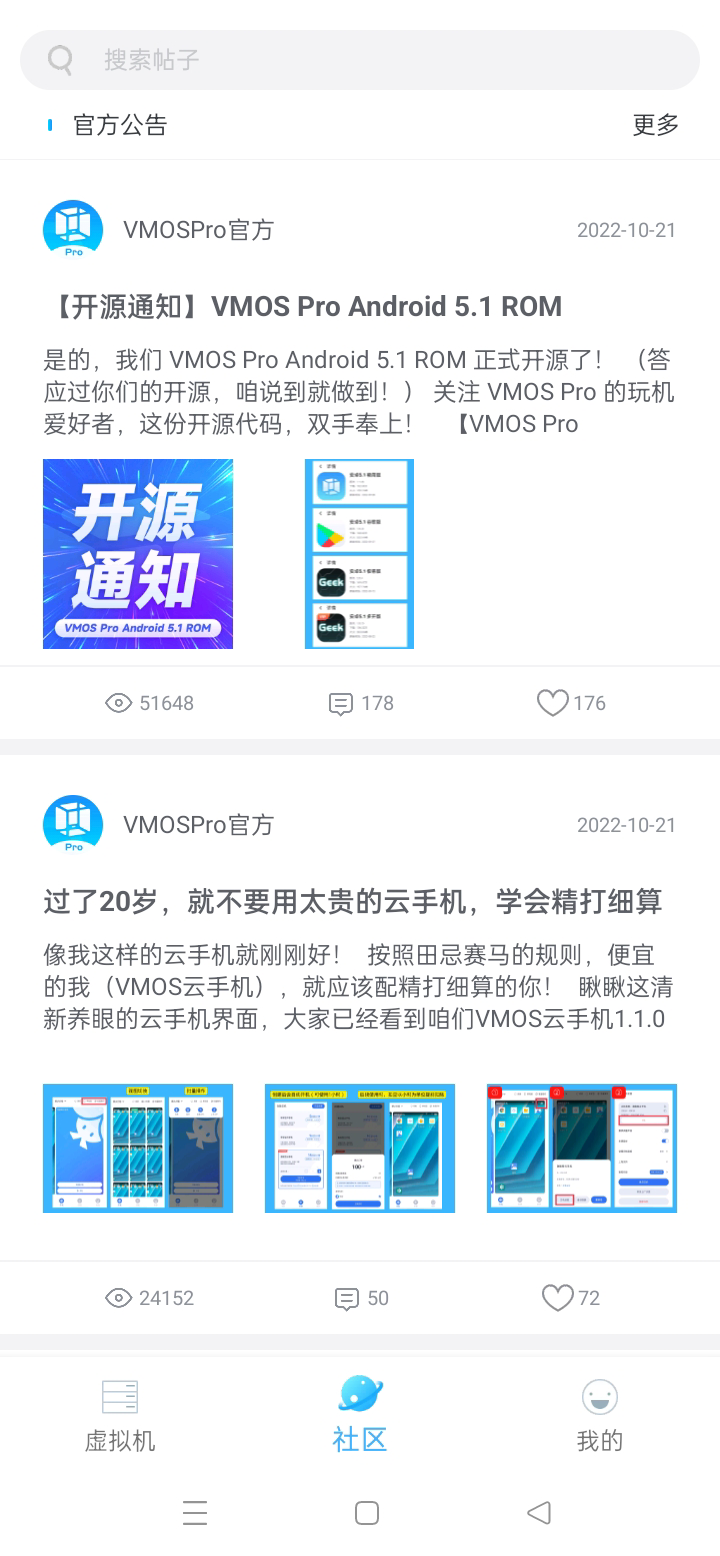Viewport: 720px width, 1556px height.
Task: View the first image of the 云手机 post
Action: tap(138, 1148)
